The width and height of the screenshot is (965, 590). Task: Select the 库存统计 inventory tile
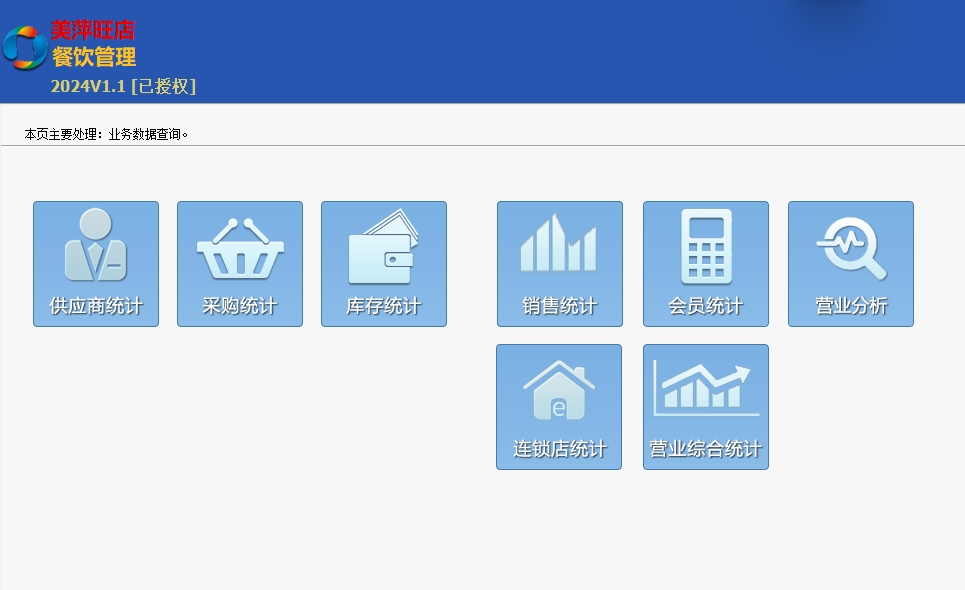(x=384, y=264)
